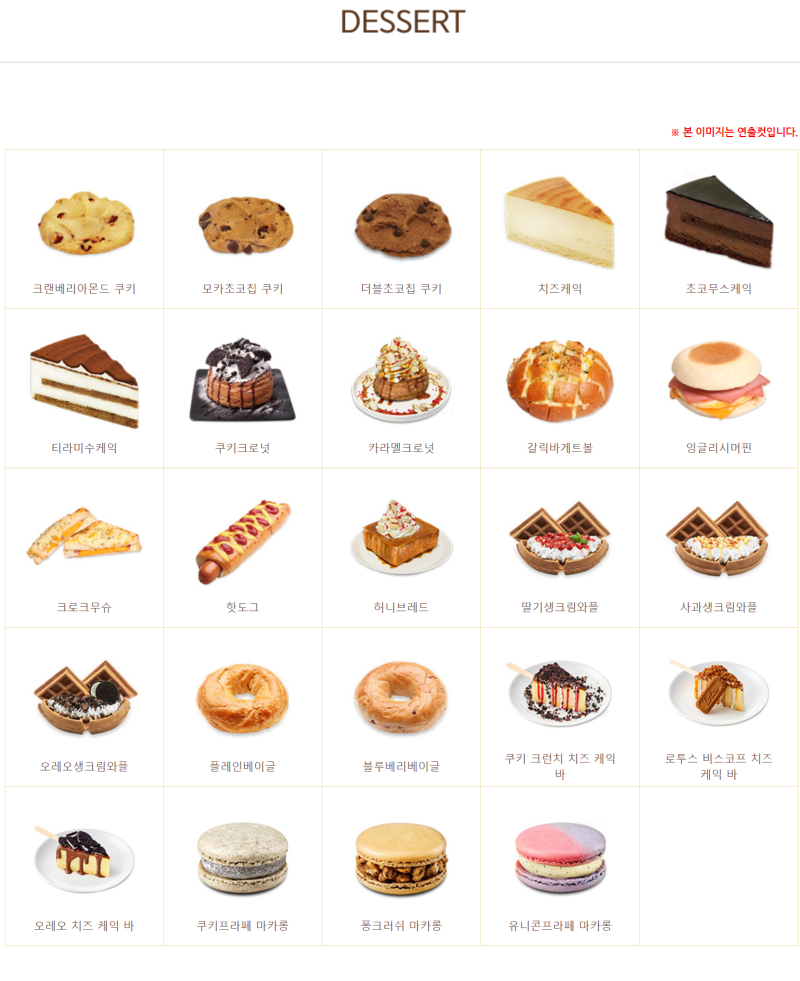Tap the 오레오생크림와플 tile
This screenshot has height=981, width=800.
[x=84, y=699]
